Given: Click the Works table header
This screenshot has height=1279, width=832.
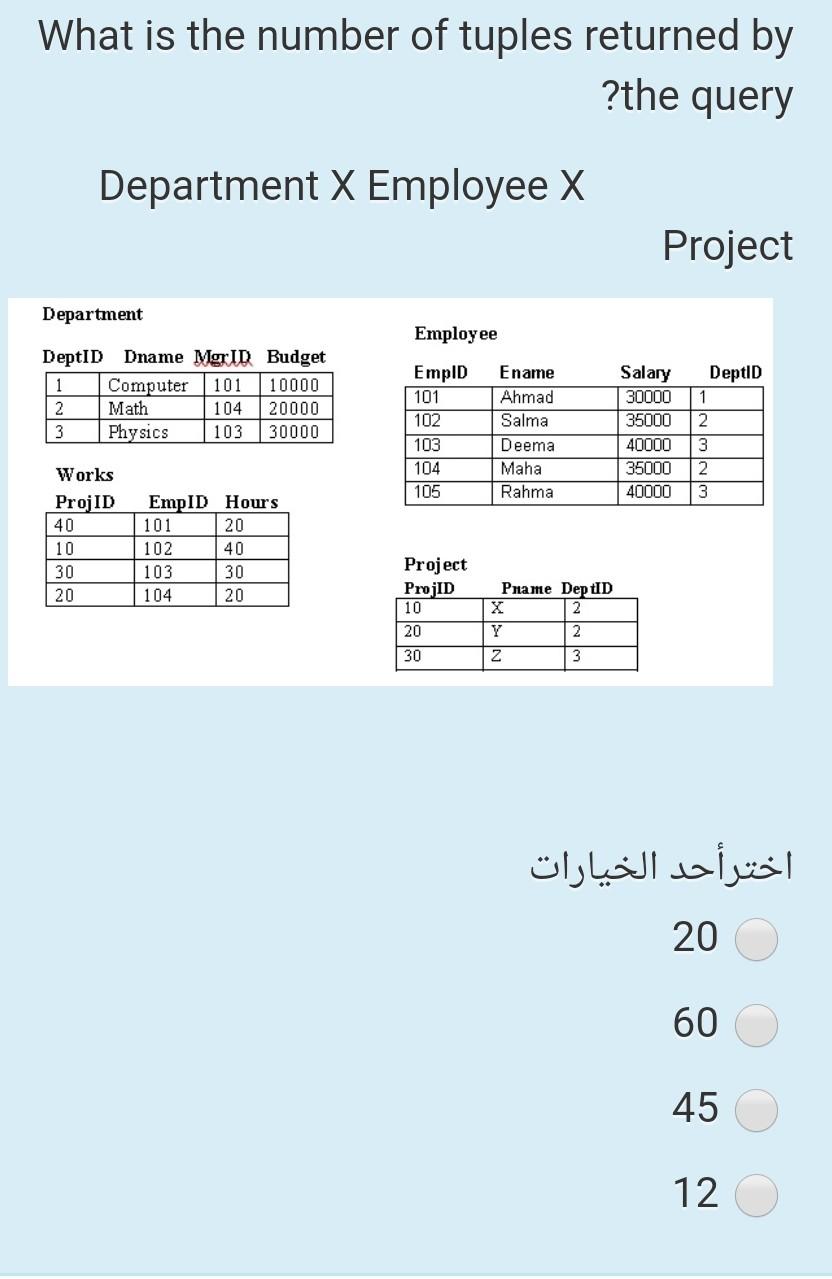Looking at the screenshot, I should [x=83, y=474].
